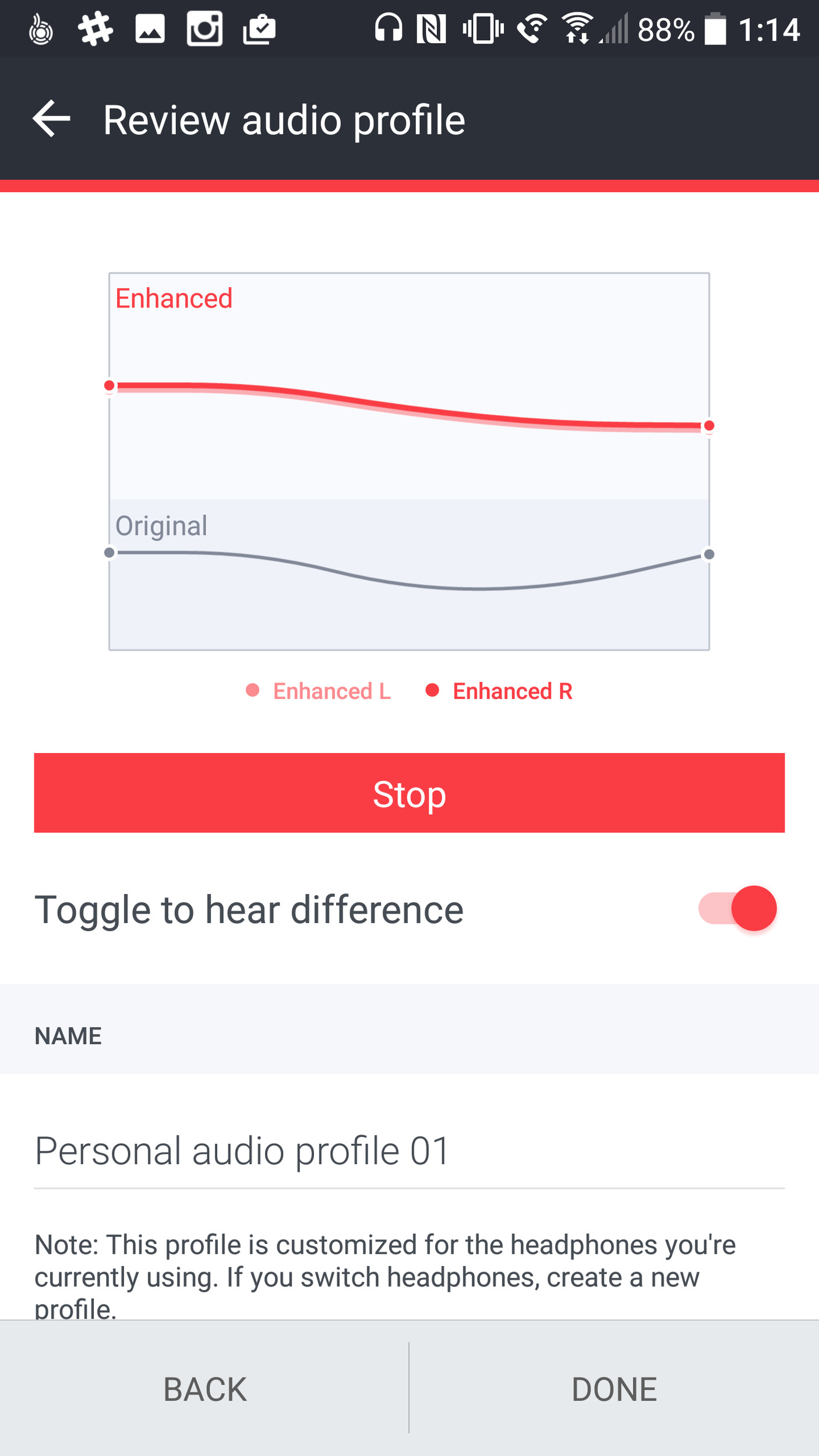Switch off the hear difference toggle
819x1456 pixels.
[737, 909]
